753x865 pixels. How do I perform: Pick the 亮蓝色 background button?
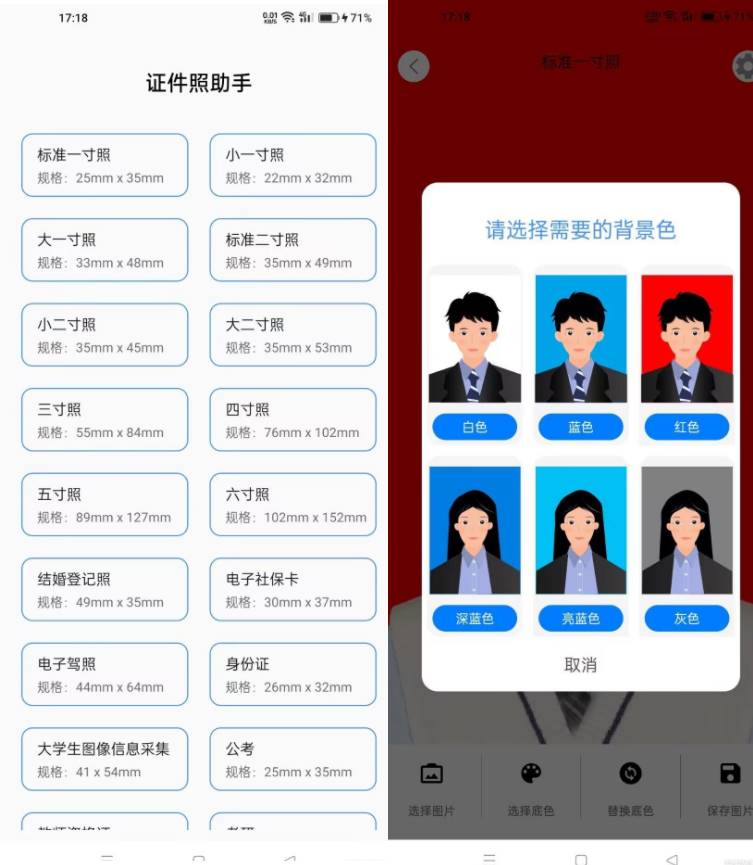point(580,619)
